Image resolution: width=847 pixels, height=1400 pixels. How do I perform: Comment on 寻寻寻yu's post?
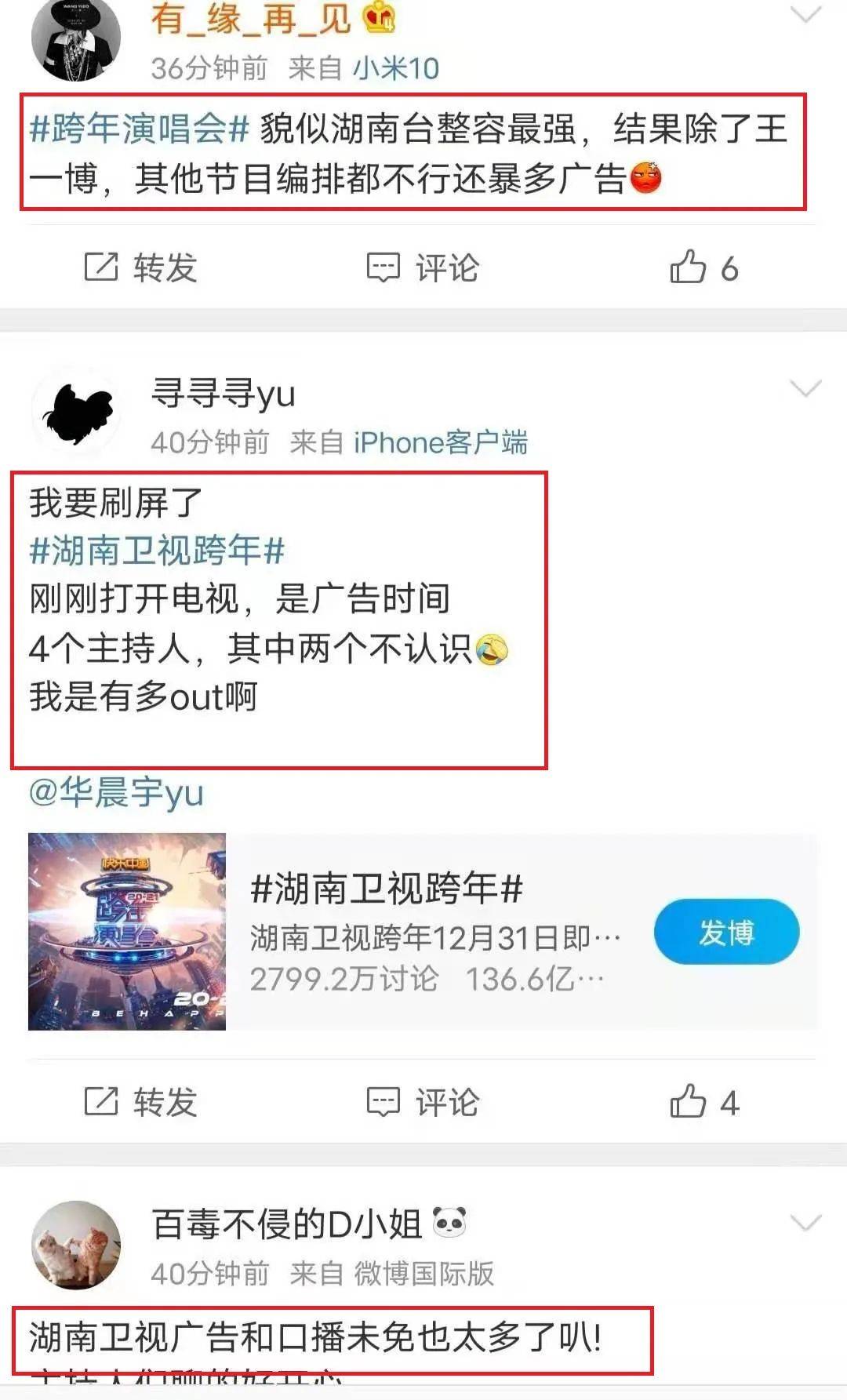tap(423, 1102)
